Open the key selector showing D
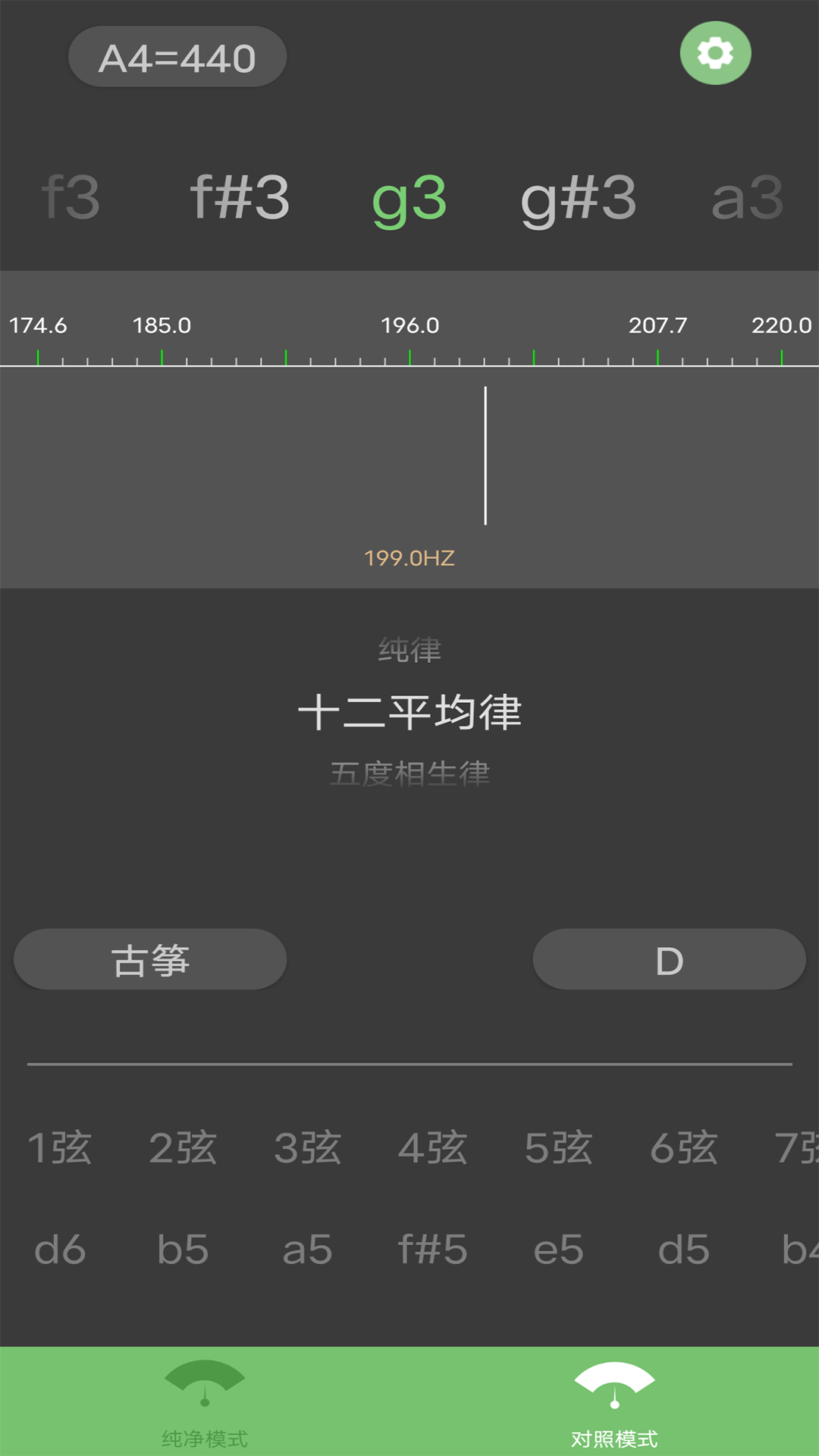The height and width of the screenshot is (1456, 819). [668, 959]
